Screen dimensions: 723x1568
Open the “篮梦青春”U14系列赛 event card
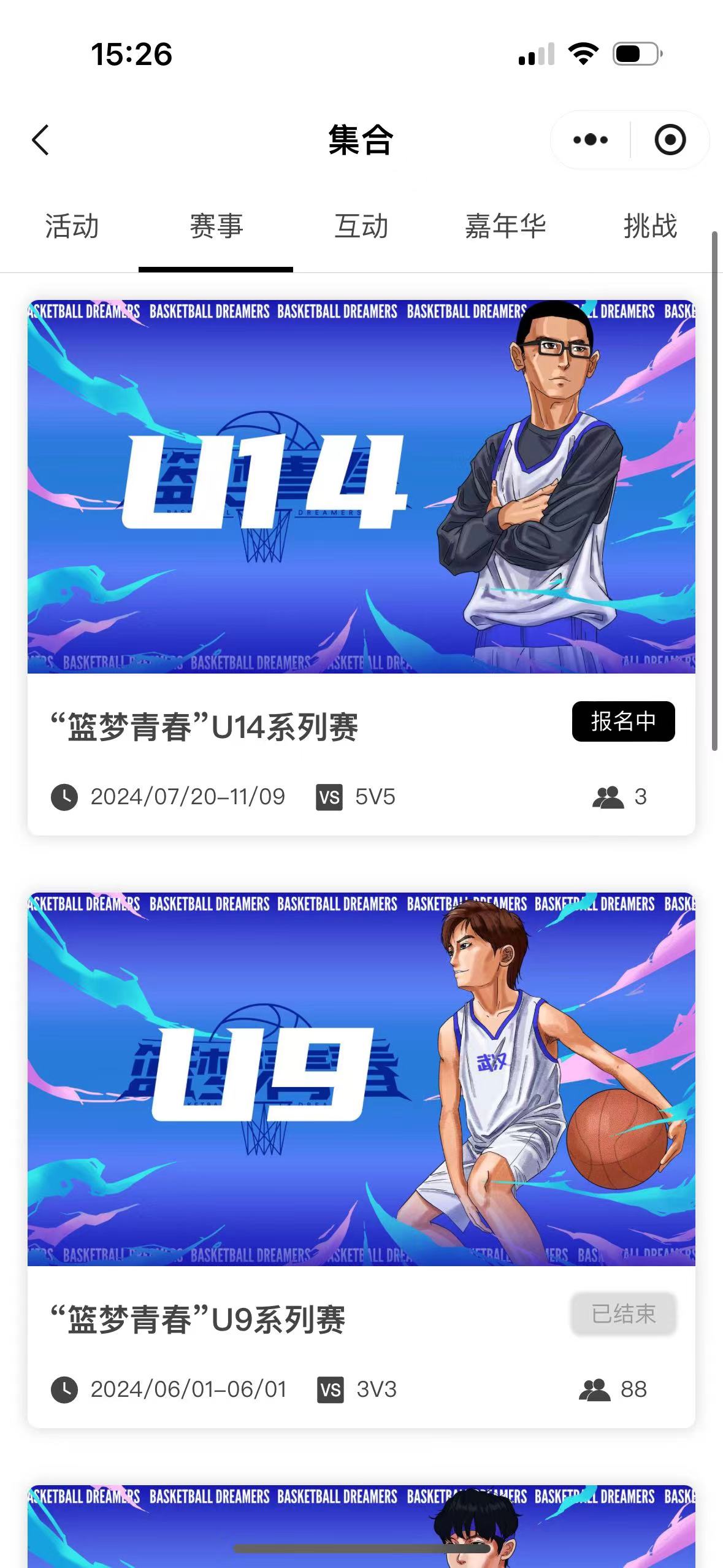361,567
